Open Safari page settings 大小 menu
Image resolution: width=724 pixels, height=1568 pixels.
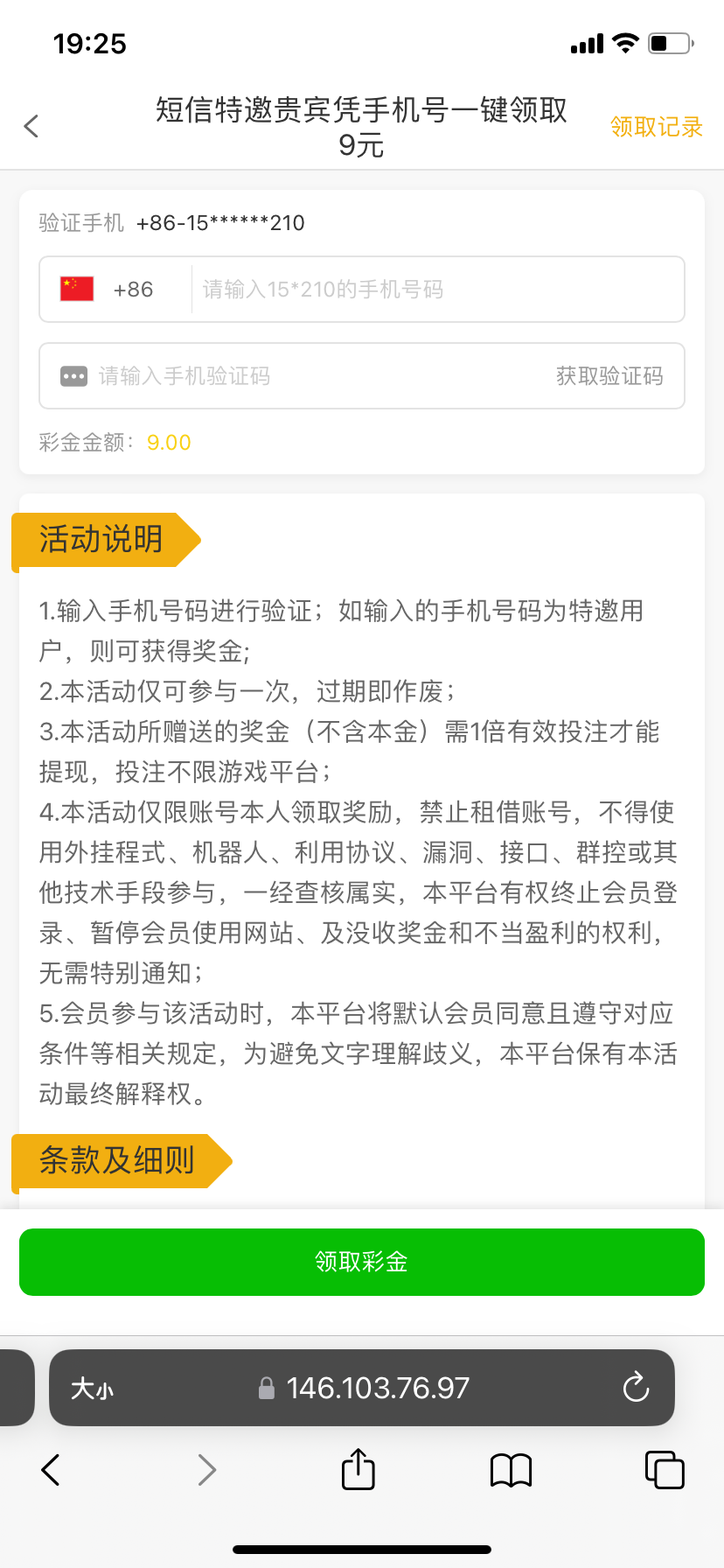tap(92, 1388)
